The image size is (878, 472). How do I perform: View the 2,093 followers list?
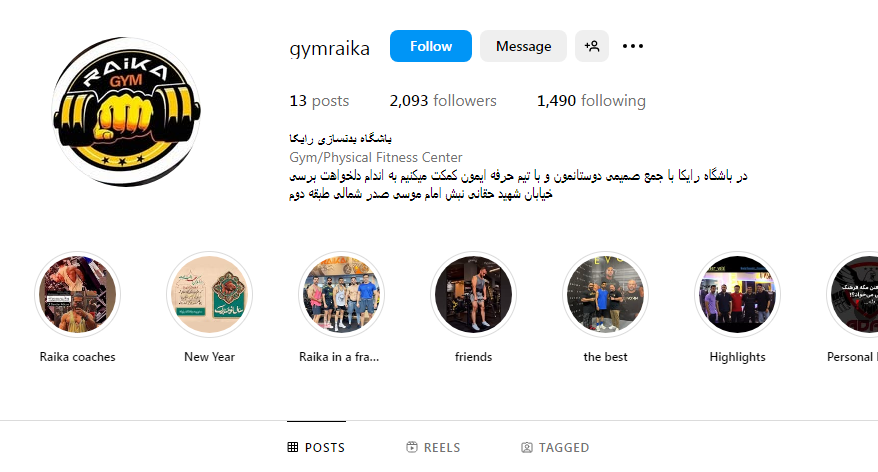coord(443,101)
